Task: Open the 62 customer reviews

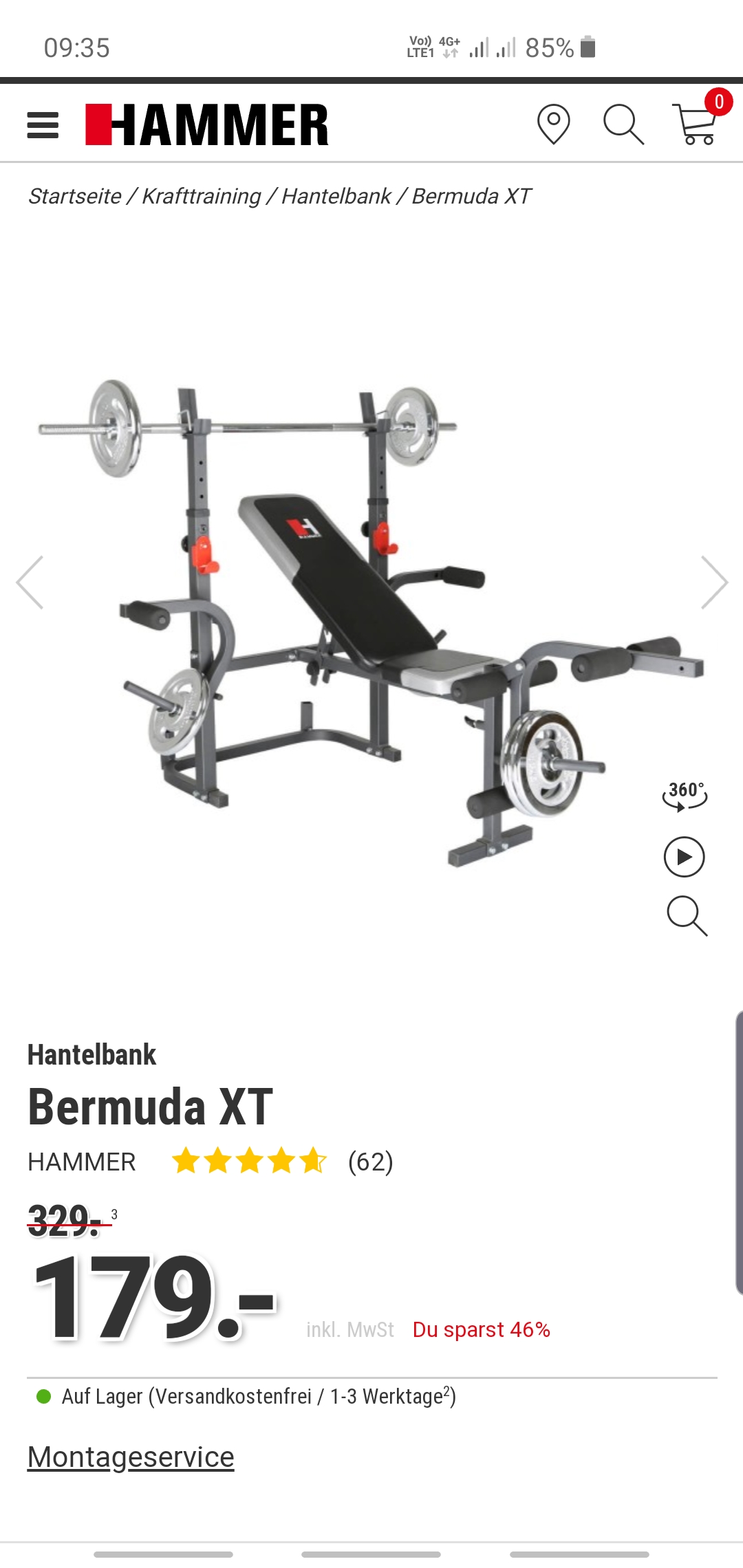Action: 370,1162
